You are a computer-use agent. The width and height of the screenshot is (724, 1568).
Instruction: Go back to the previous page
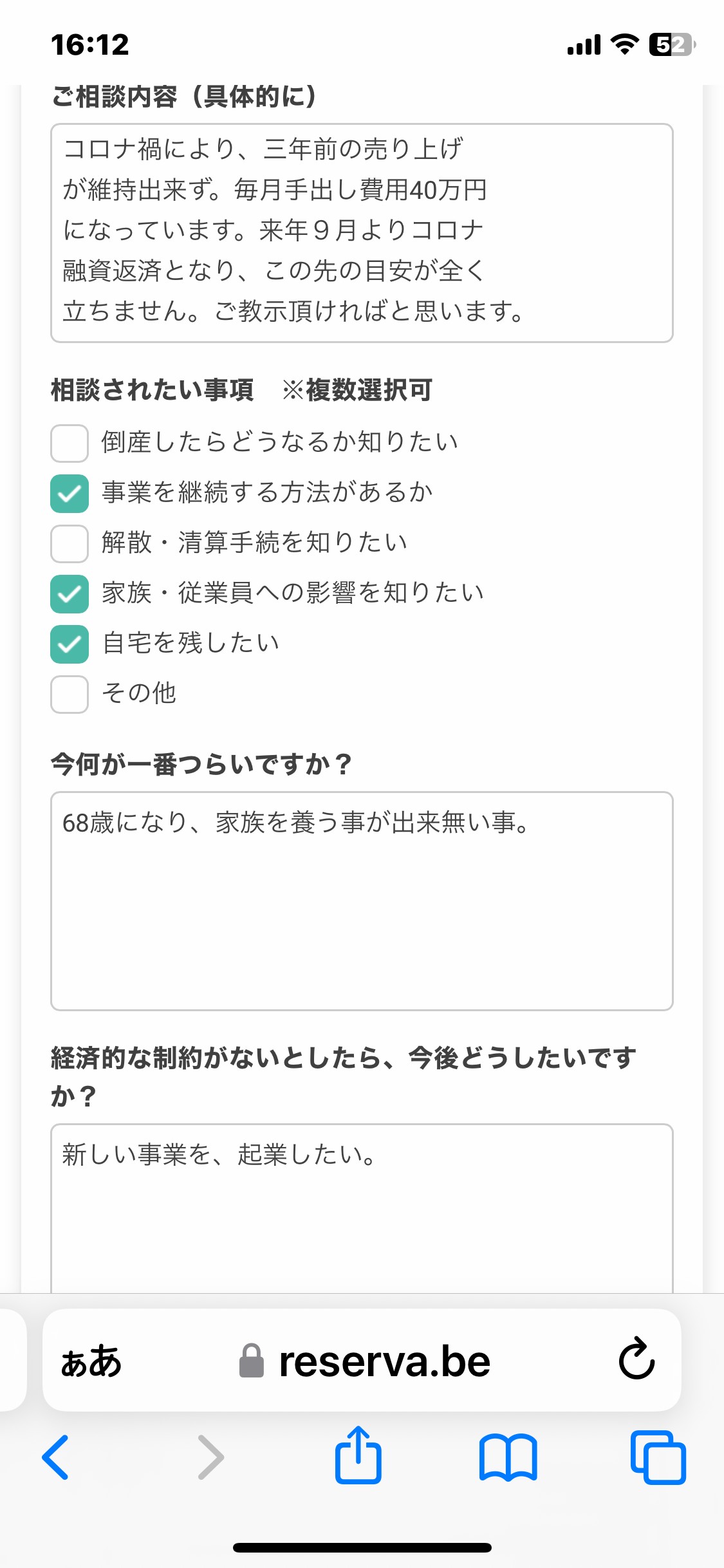[x=56, y=1457]
